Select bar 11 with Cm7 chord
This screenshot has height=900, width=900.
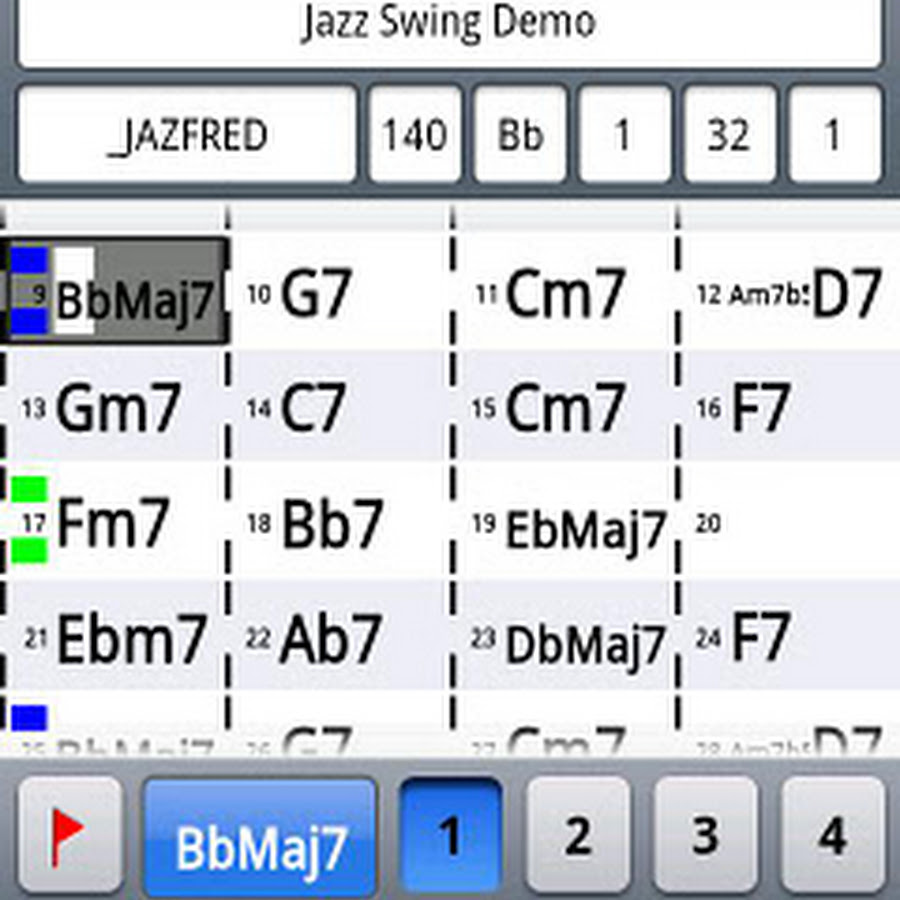(x=565, y=294)
